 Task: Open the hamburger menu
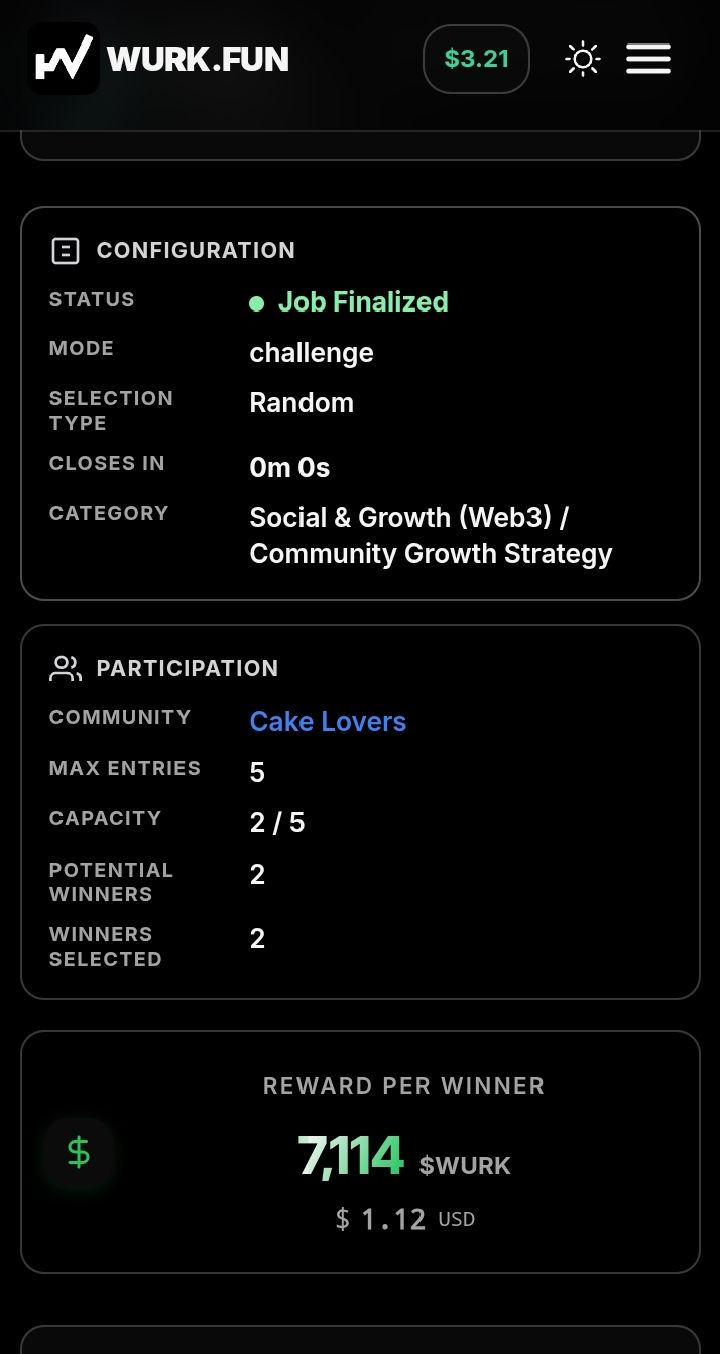point(648,59)
